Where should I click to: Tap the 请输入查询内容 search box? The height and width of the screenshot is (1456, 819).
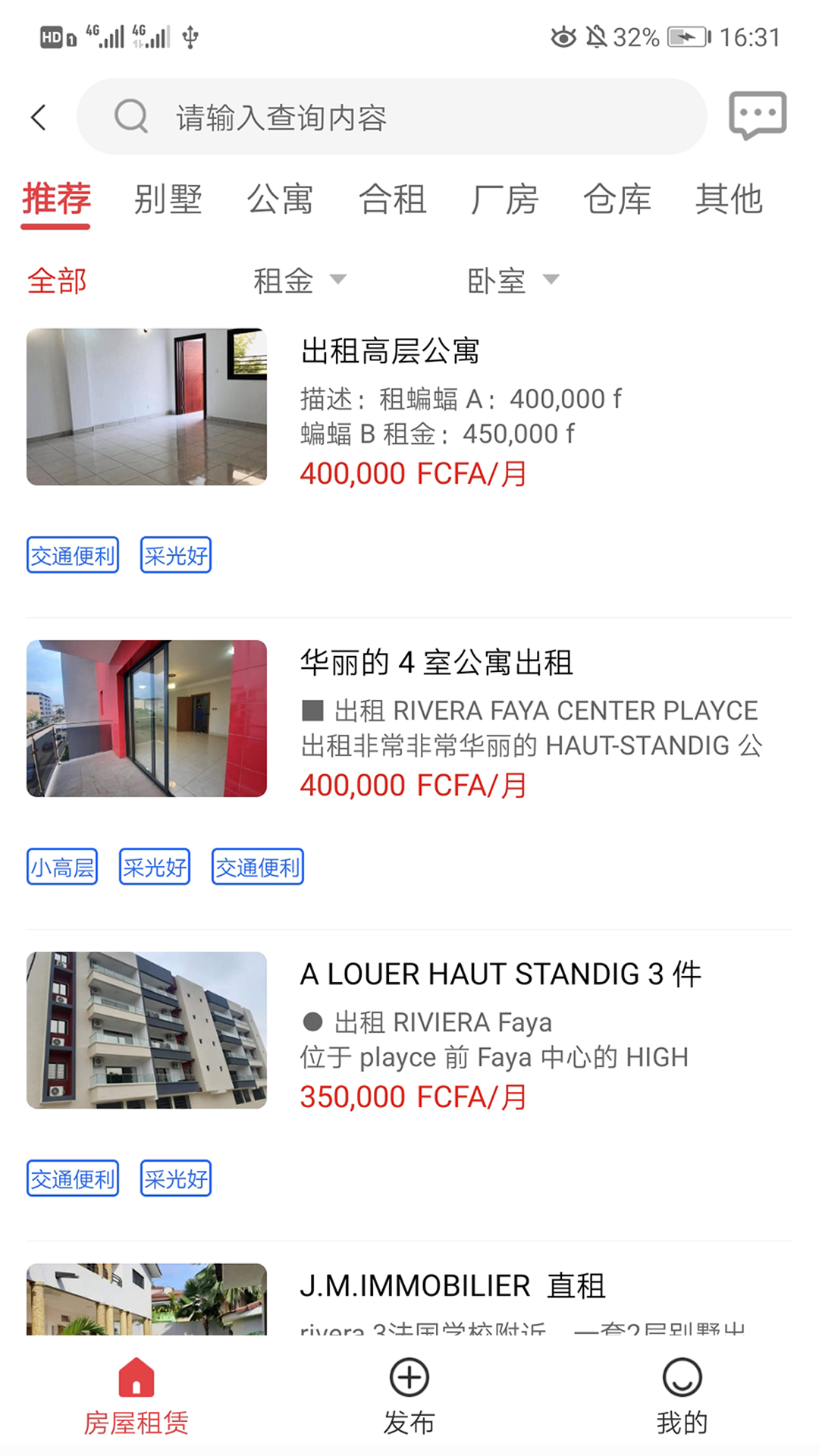(x=391, y=118)
